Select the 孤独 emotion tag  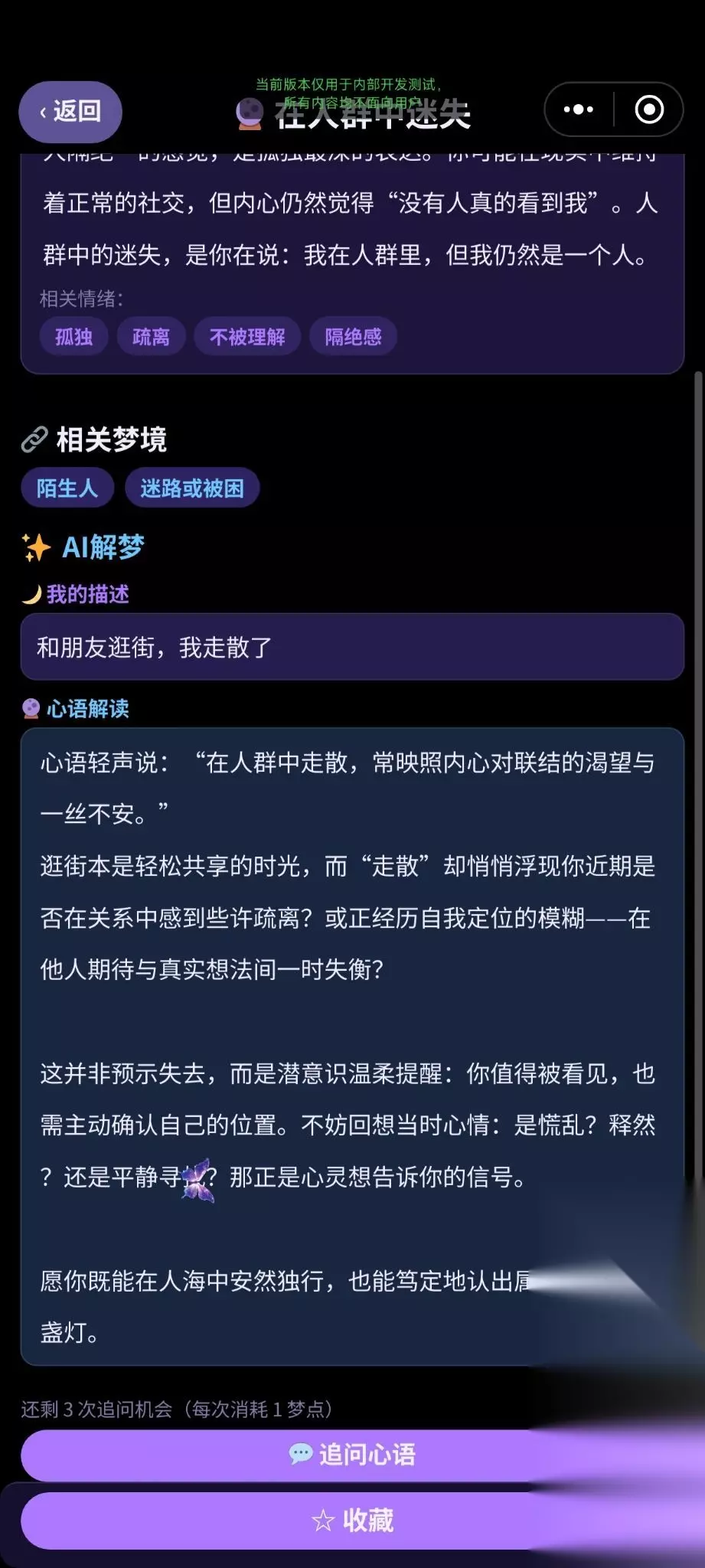click(74, 337)
